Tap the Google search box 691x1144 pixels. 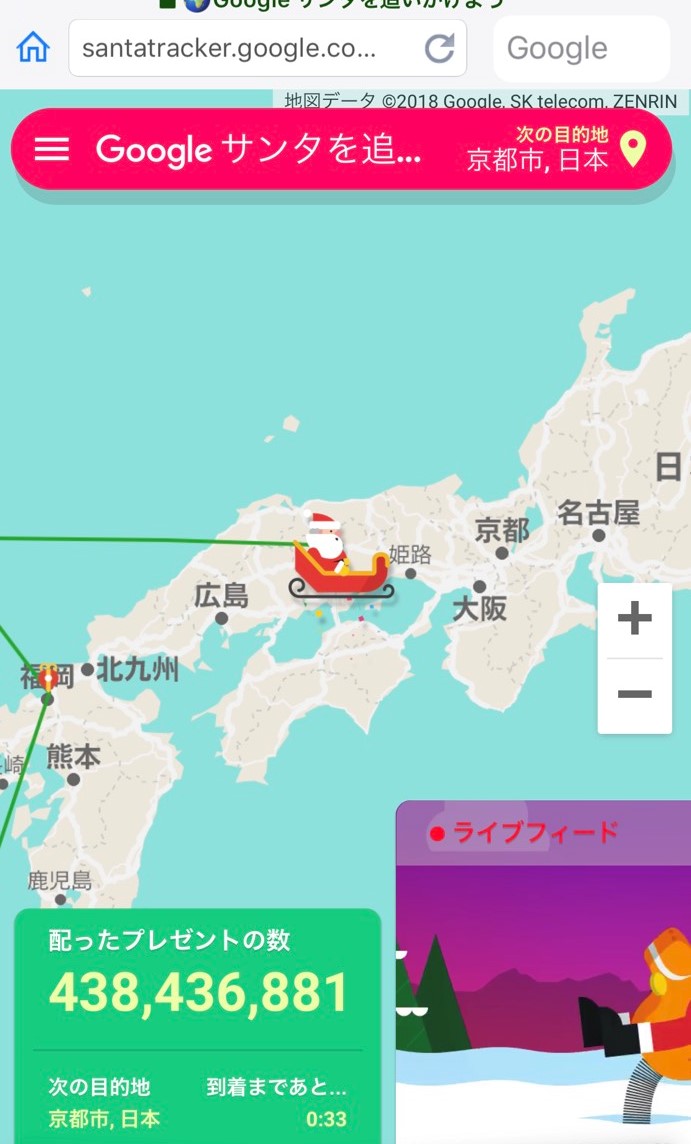click(x=580, y=48)
